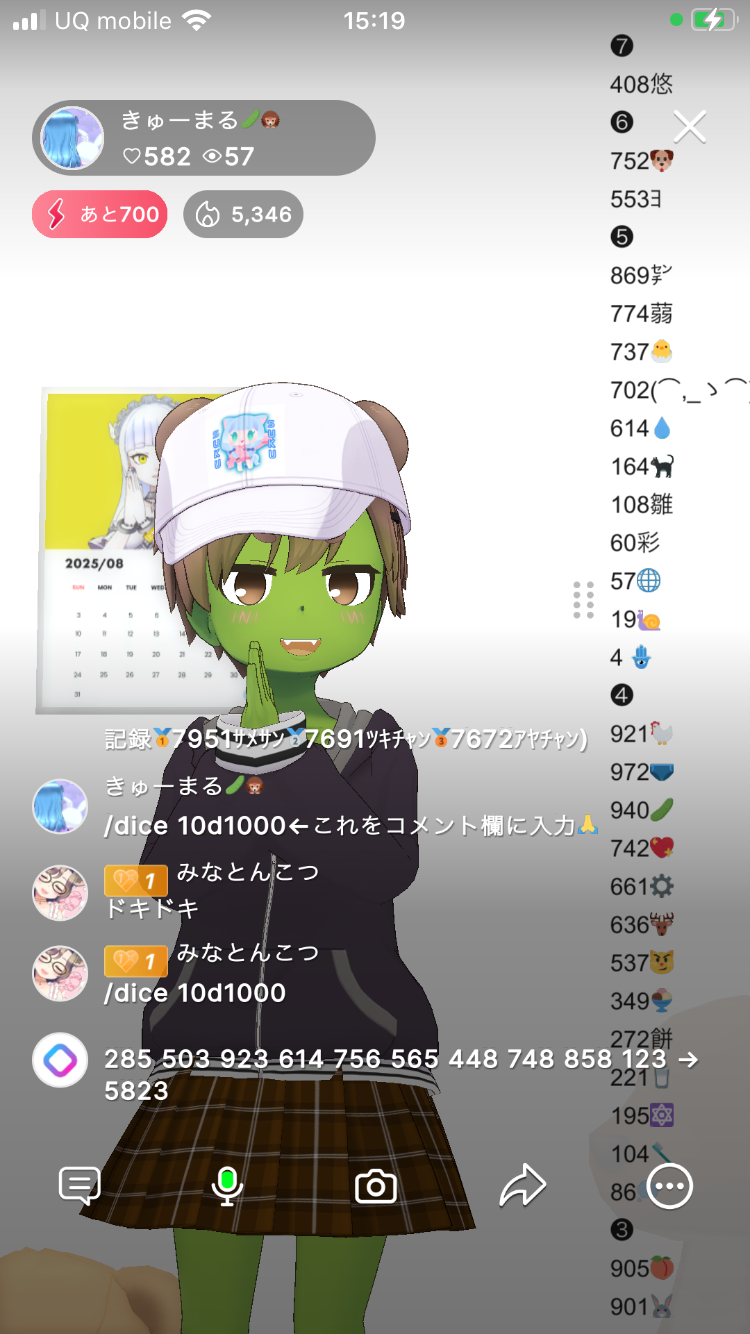Close the live stream view
Screen dimensions: 750x1334
[x=689, y=127]
